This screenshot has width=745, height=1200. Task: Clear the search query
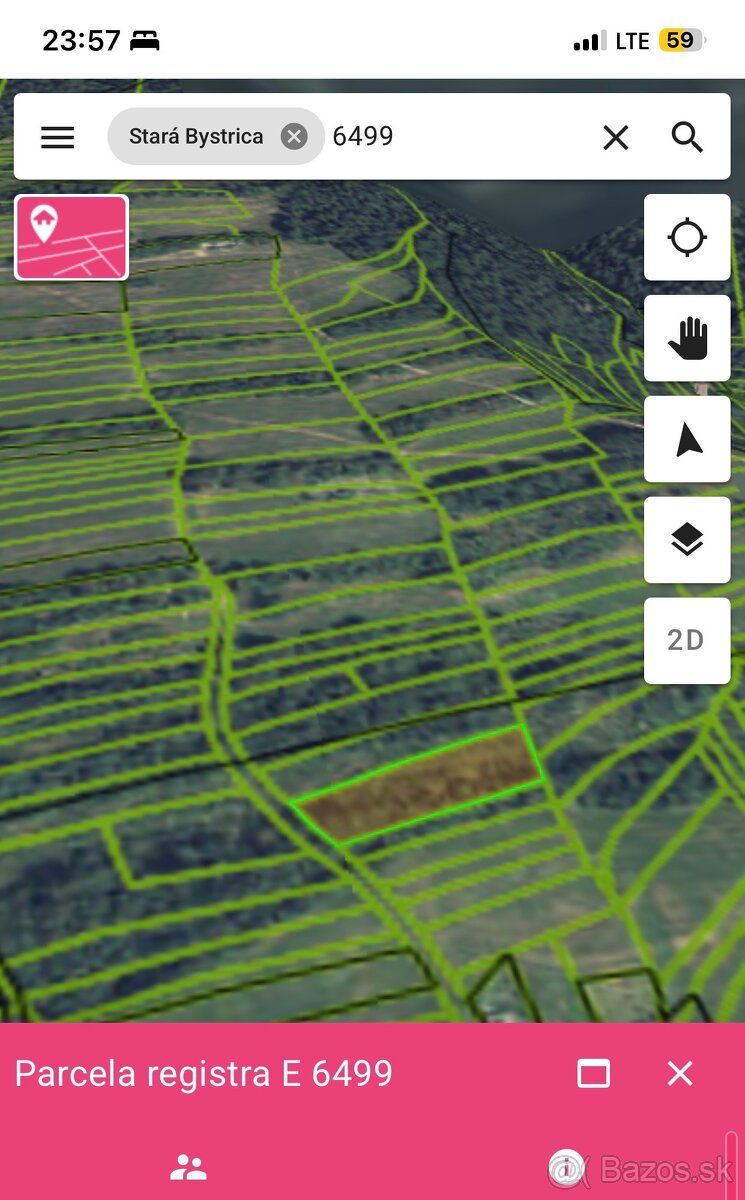click(616, 137)
